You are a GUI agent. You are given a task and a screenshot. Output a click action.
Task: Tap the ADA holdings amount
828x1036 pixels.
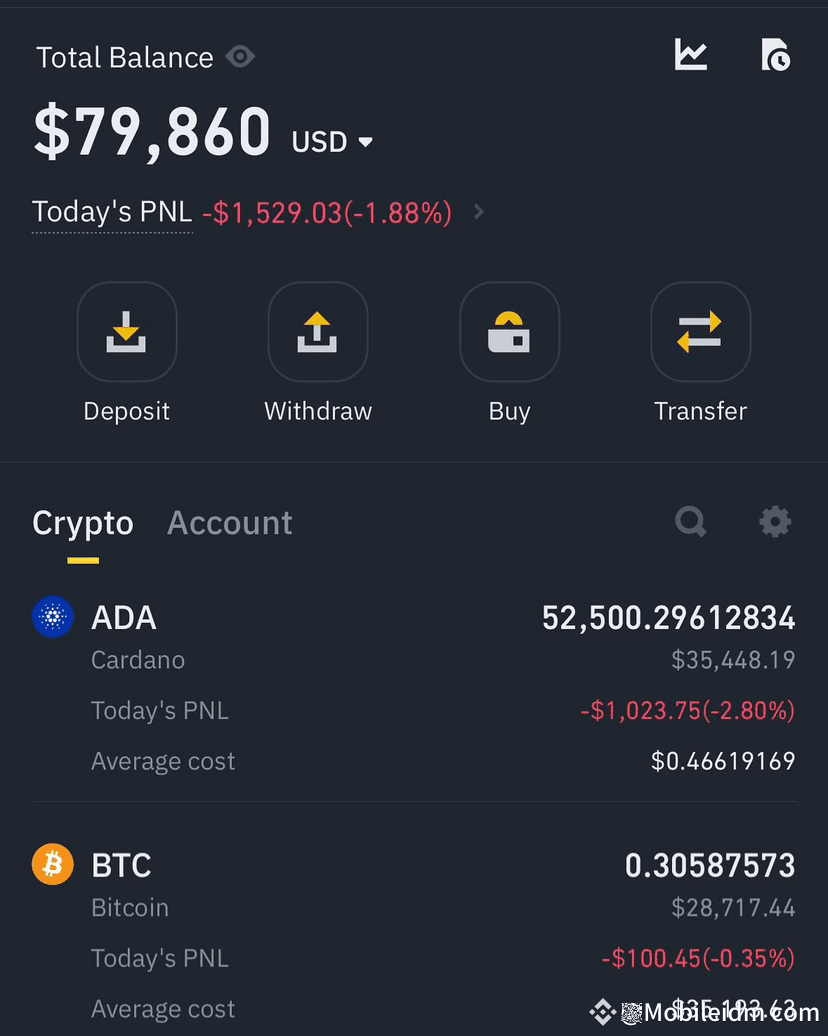click(x=668, y=617)
